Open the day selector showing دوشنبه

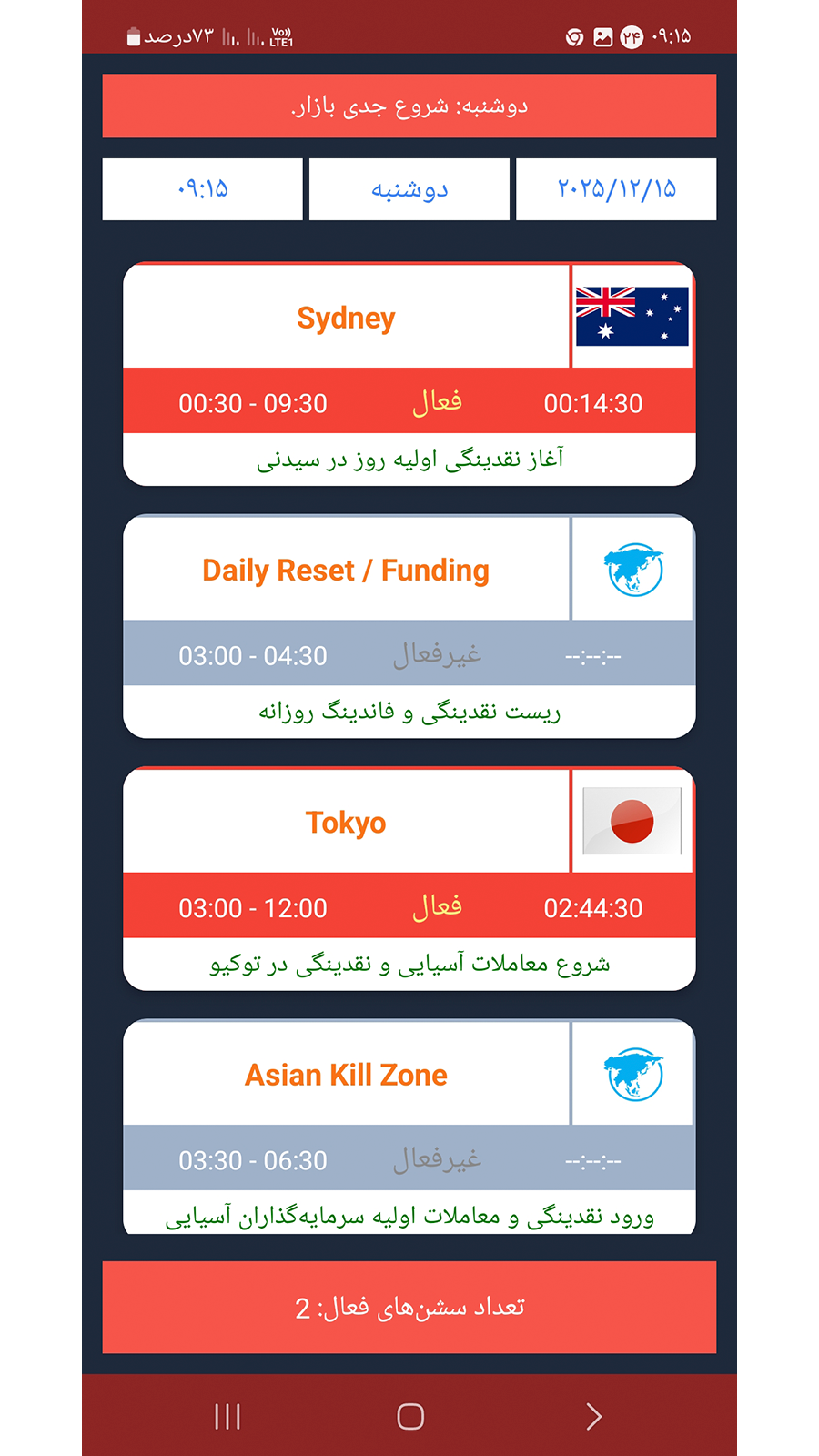(409, 189)
